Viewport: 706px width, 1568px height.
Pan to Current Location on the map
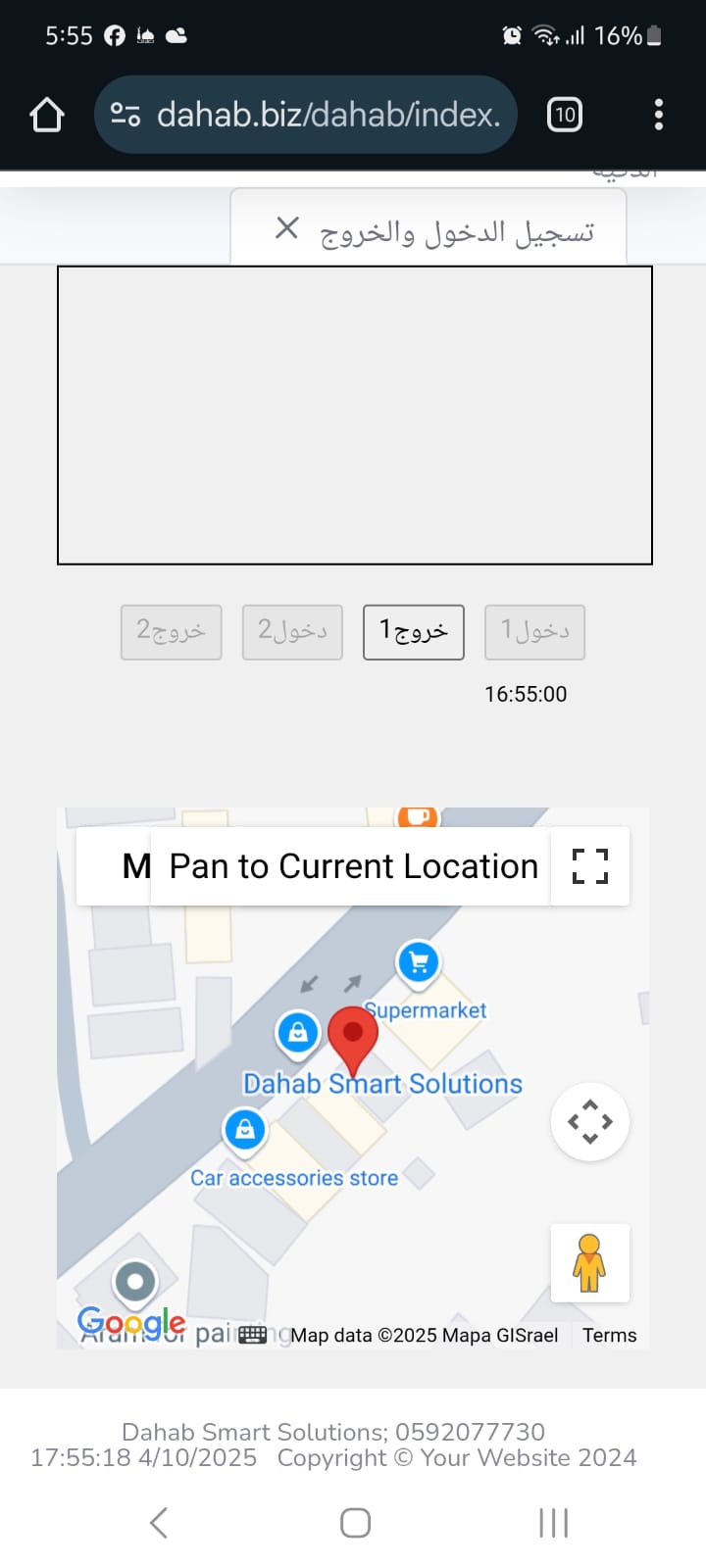(x=353, y=866)
